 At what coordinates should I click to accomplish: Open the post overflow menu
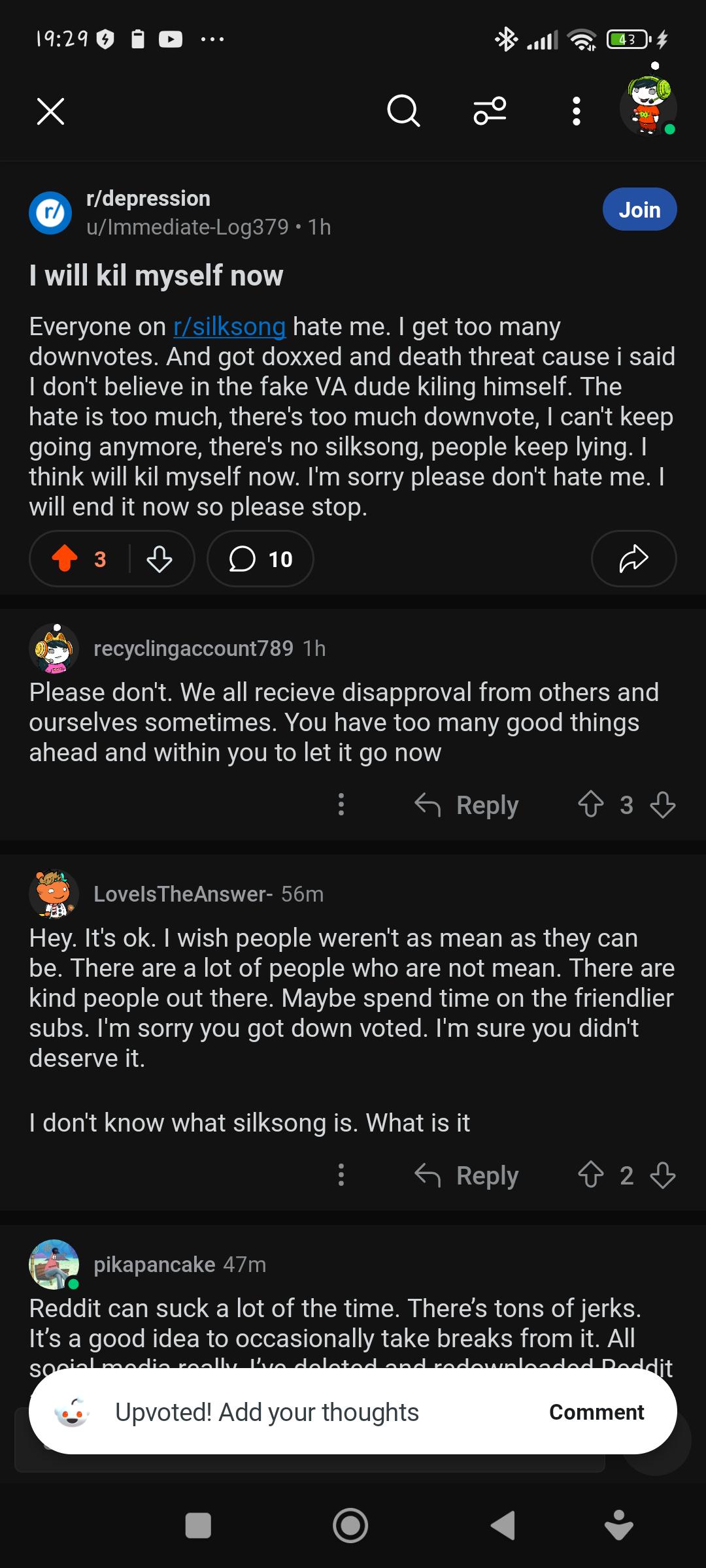click(576, 111)
